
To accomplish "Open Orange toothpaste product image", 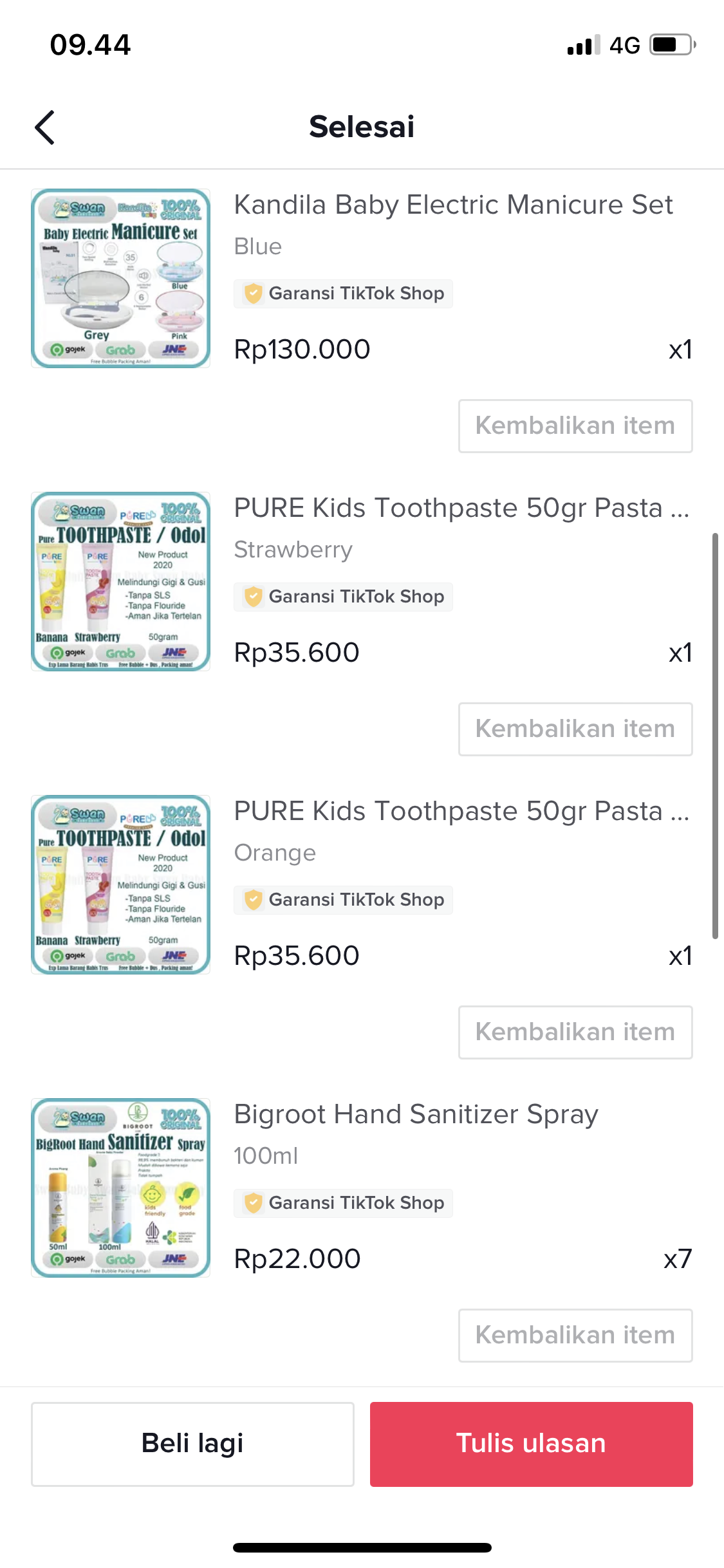I will (121, 884).
